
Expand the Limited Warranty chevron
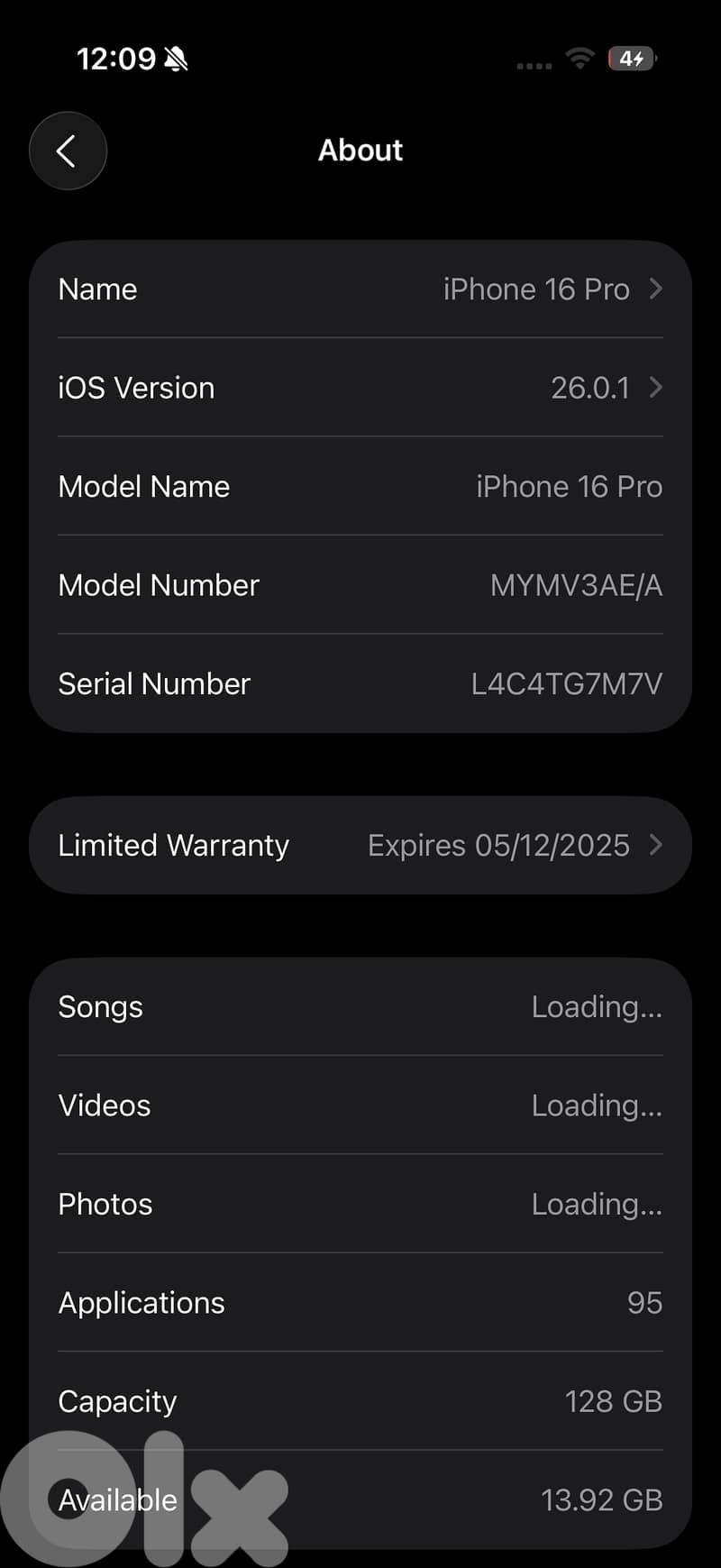click(x=656, y=845)
